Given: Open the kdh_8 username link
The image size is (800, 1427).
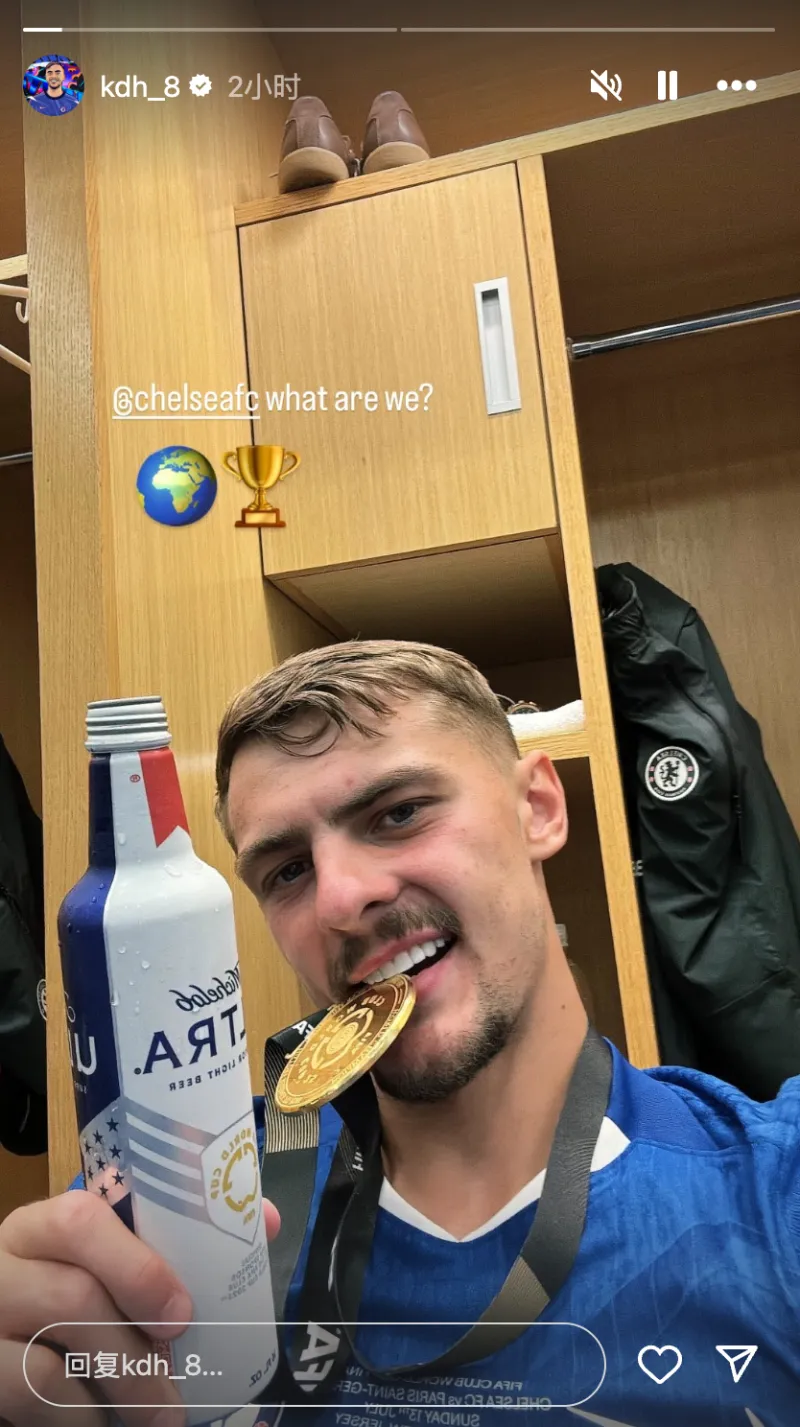Looking at the screenshot, I should [139, 87].
